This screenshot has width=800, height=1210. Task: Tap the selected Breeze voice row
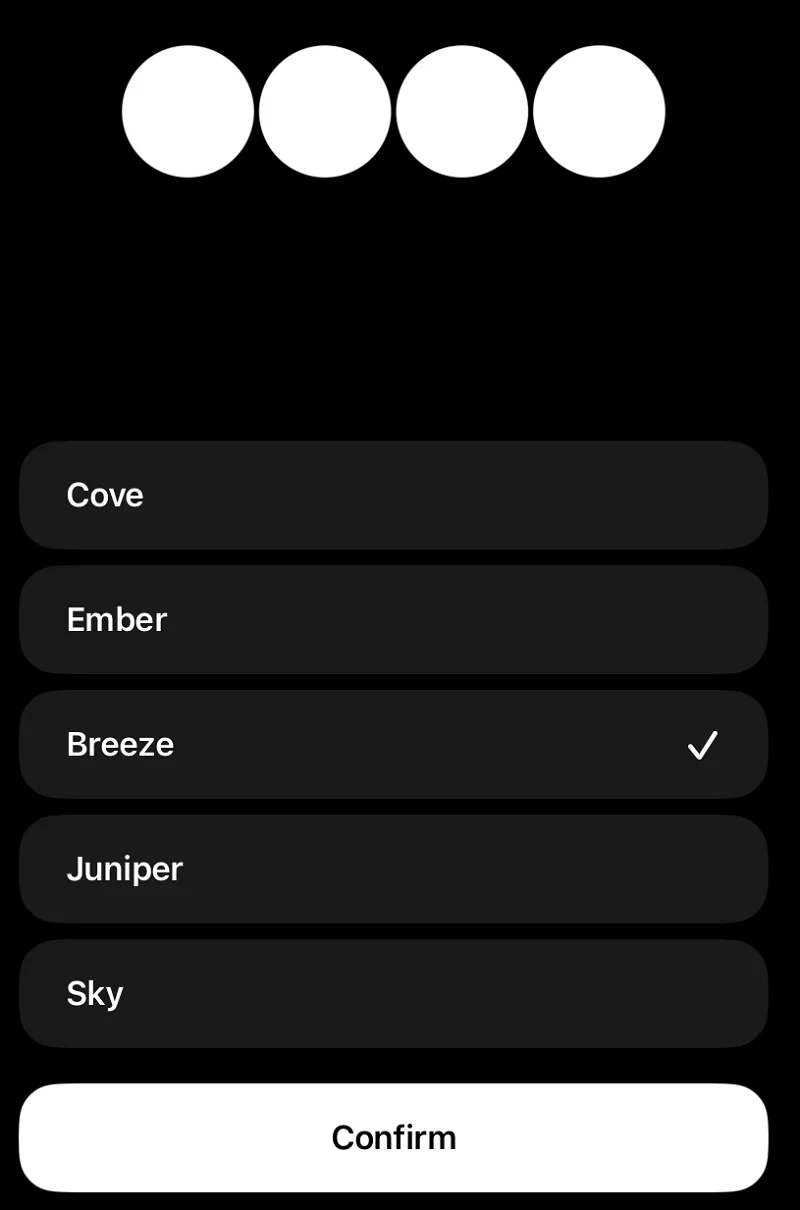393,745
